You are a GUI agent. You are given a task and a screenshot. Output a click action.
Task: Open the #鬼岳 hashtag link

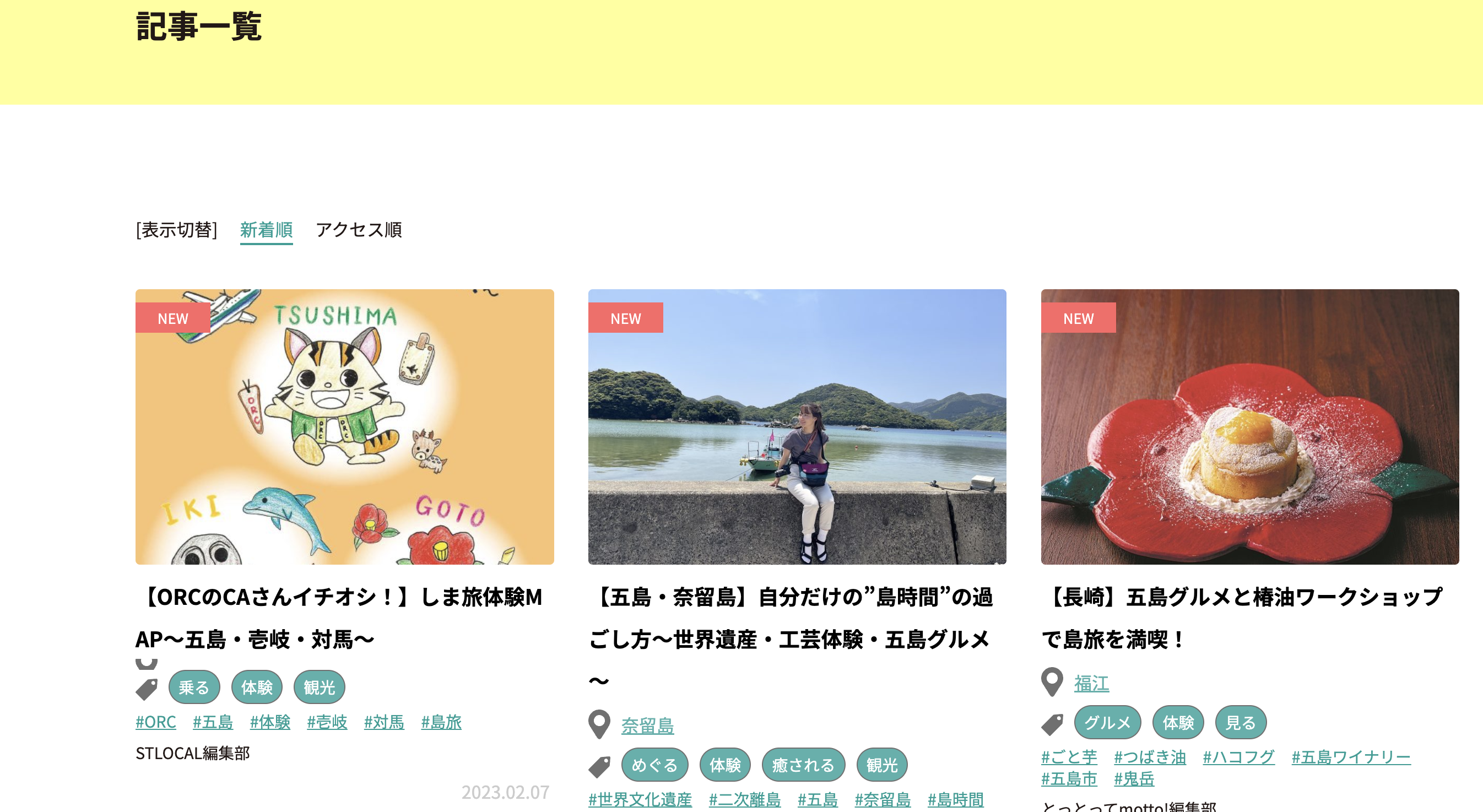click(x=1134, y=778)
